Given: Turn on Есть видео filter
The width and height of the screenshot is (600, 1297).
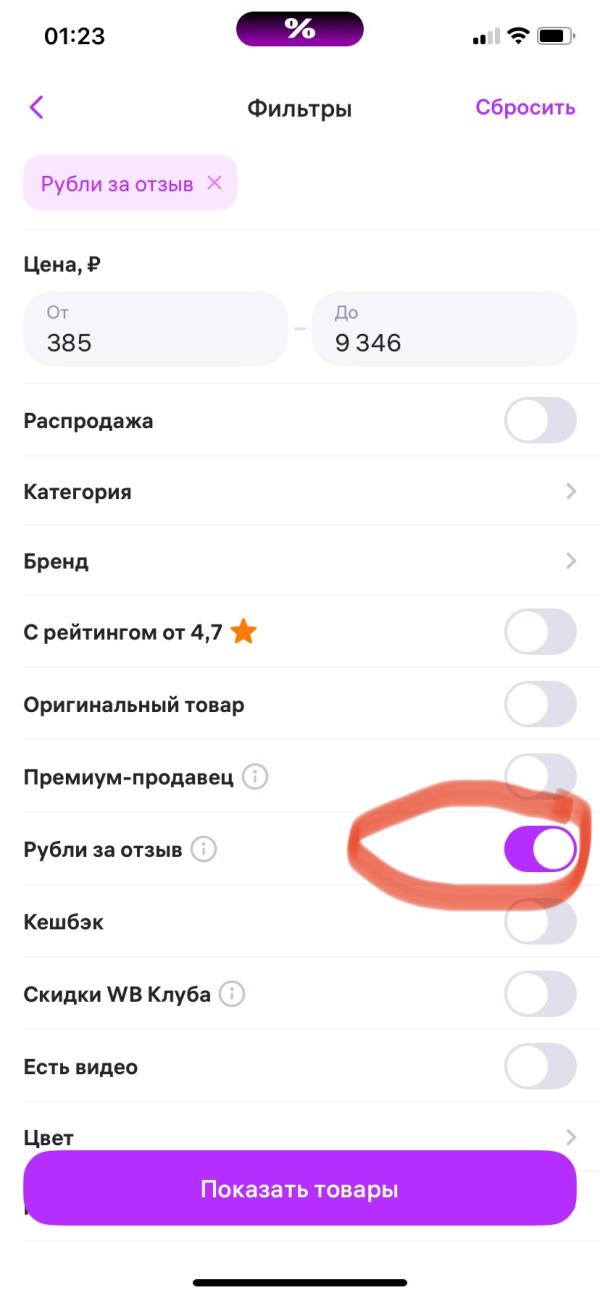Looking at the screenshot, I should click(x=540, y=1067).
